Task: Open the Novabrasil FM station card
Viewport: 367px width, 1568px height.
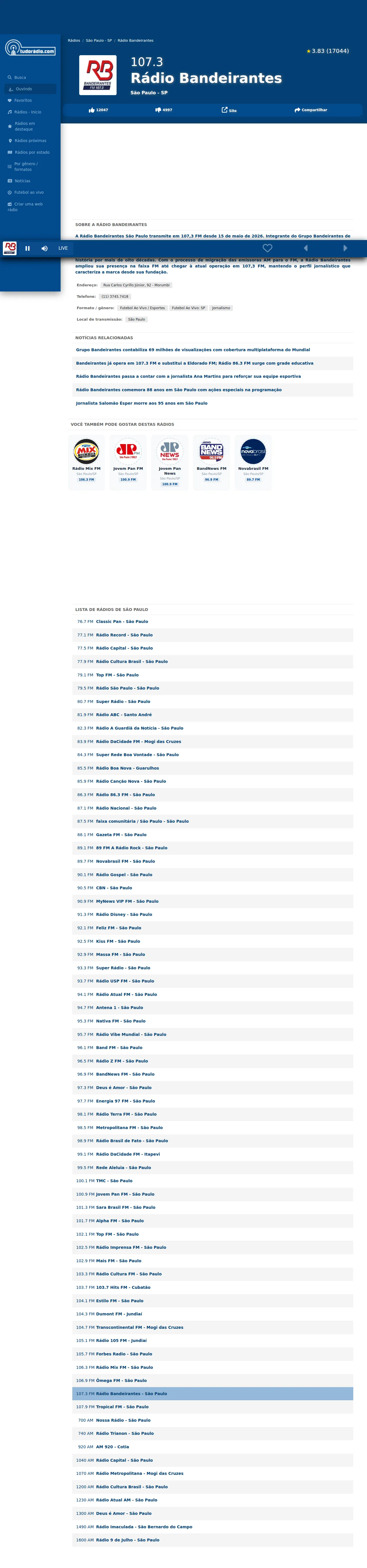Action: 253,463
